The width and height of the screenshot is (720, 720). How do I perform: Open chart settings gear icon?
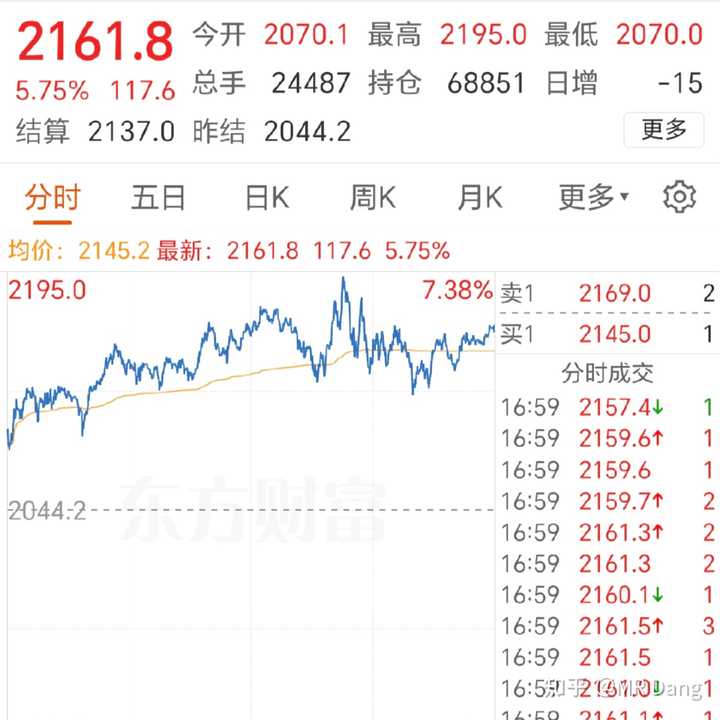(679, 196)
